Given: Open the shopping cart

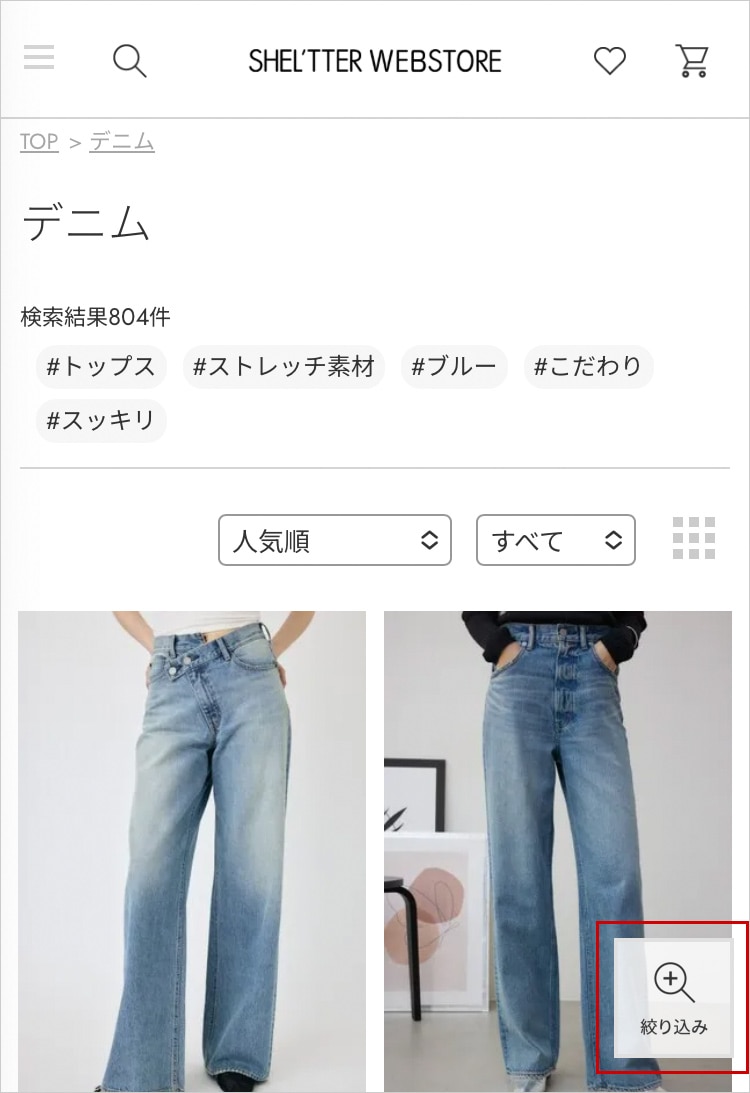Looking at the screenshot, I should (692, 61).
